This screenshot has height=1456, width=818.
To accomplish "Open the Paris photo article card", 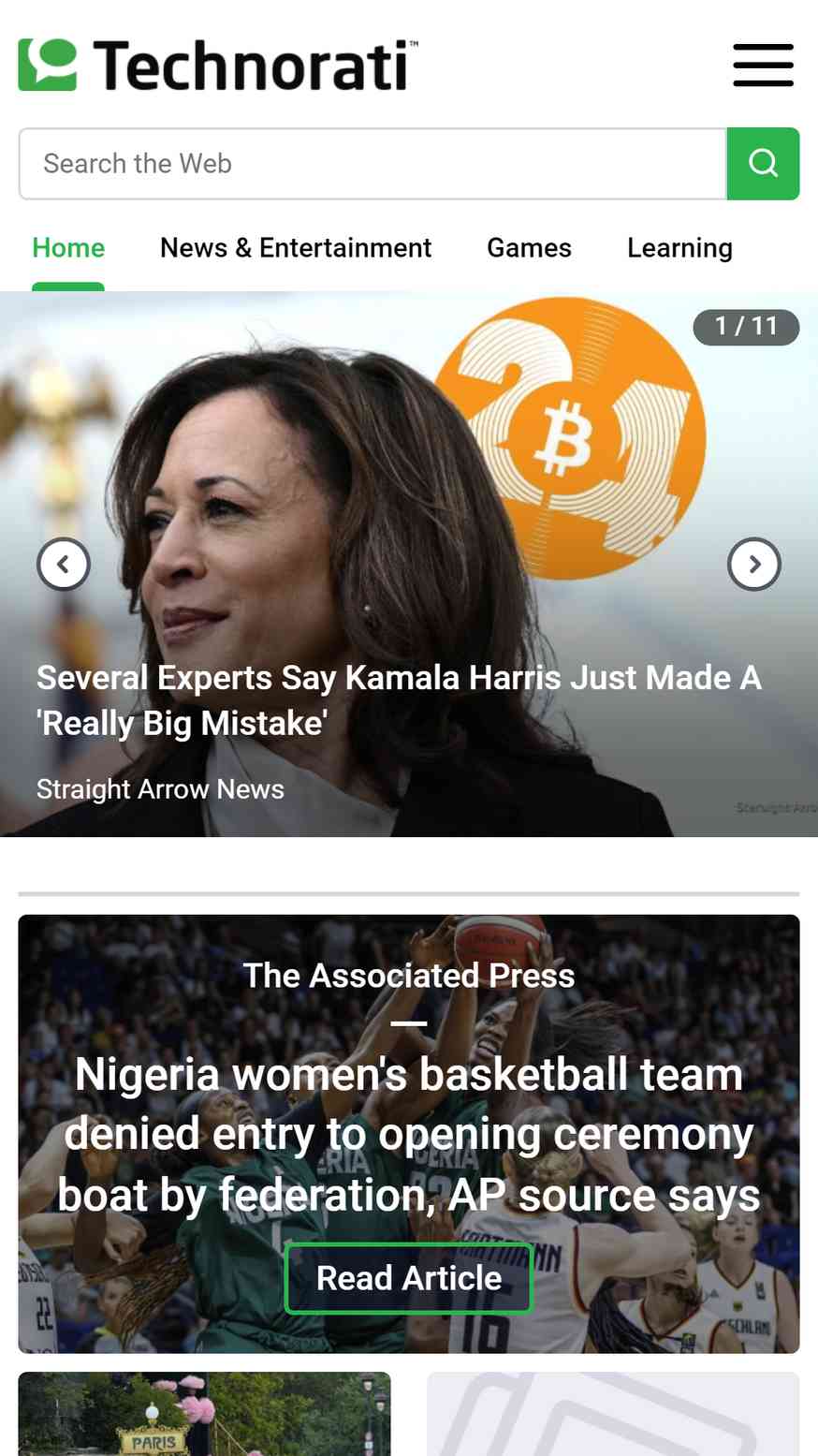I will click(204, 1414).
